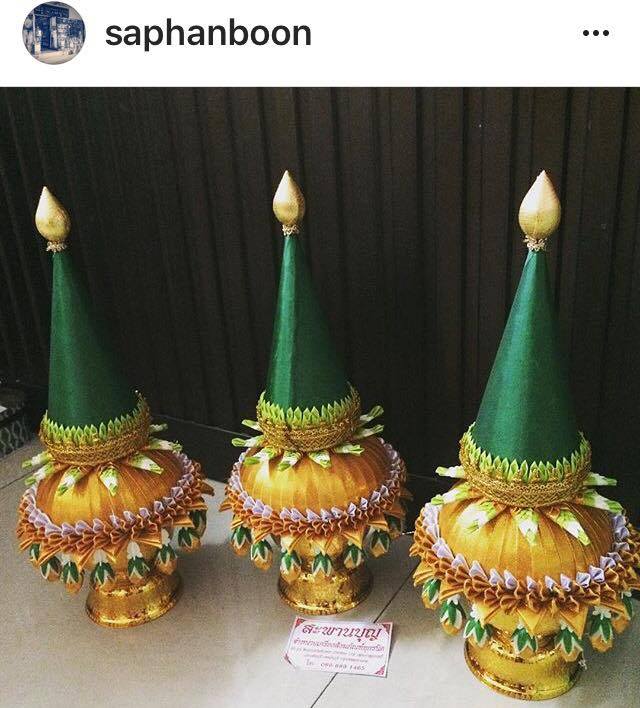The image size is (640, 708).
Task: Open saphanboon's profile picture
Action: point(53,33)
